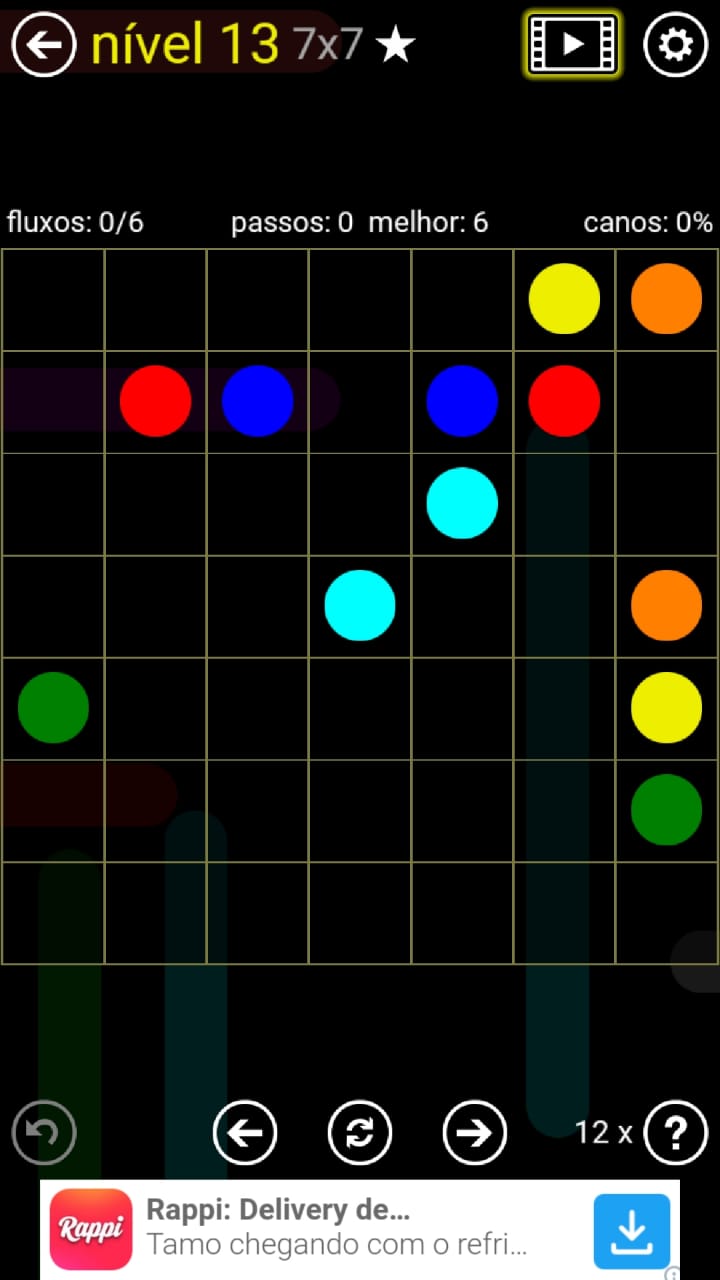
Task: Open the settings gear
Action: tap(676, 44)
